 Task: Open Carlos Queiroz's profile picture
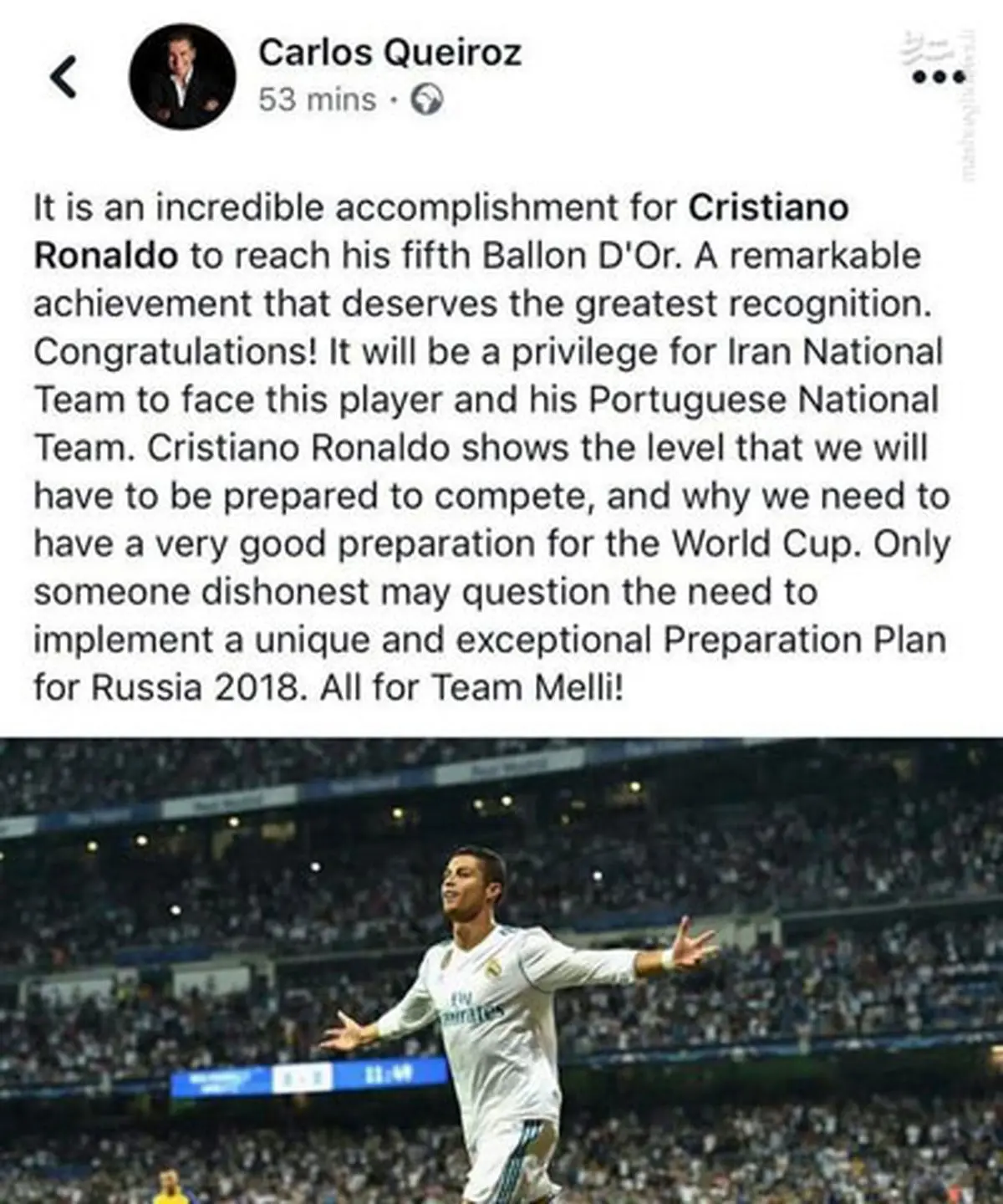point(182,75)
